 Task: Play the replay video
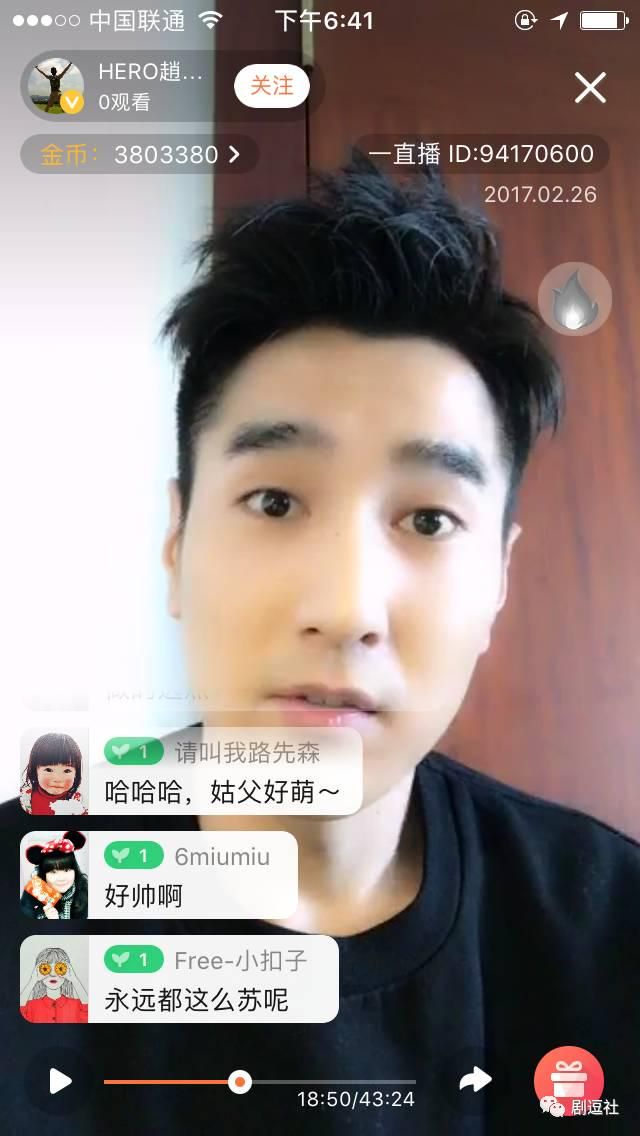pos(60,1081)
